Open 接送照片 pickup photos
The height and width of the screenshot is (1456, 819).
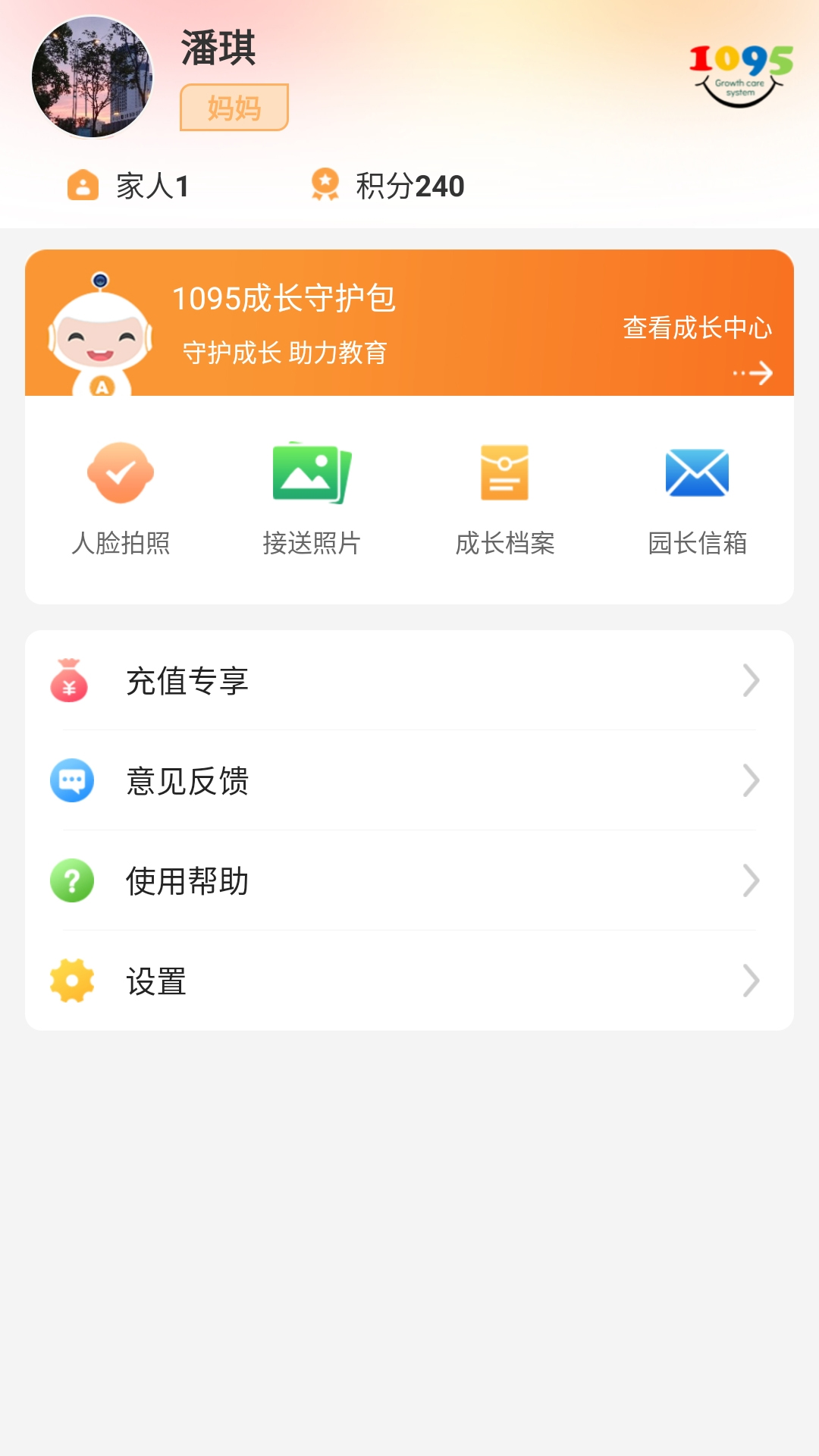pos(312,470)
